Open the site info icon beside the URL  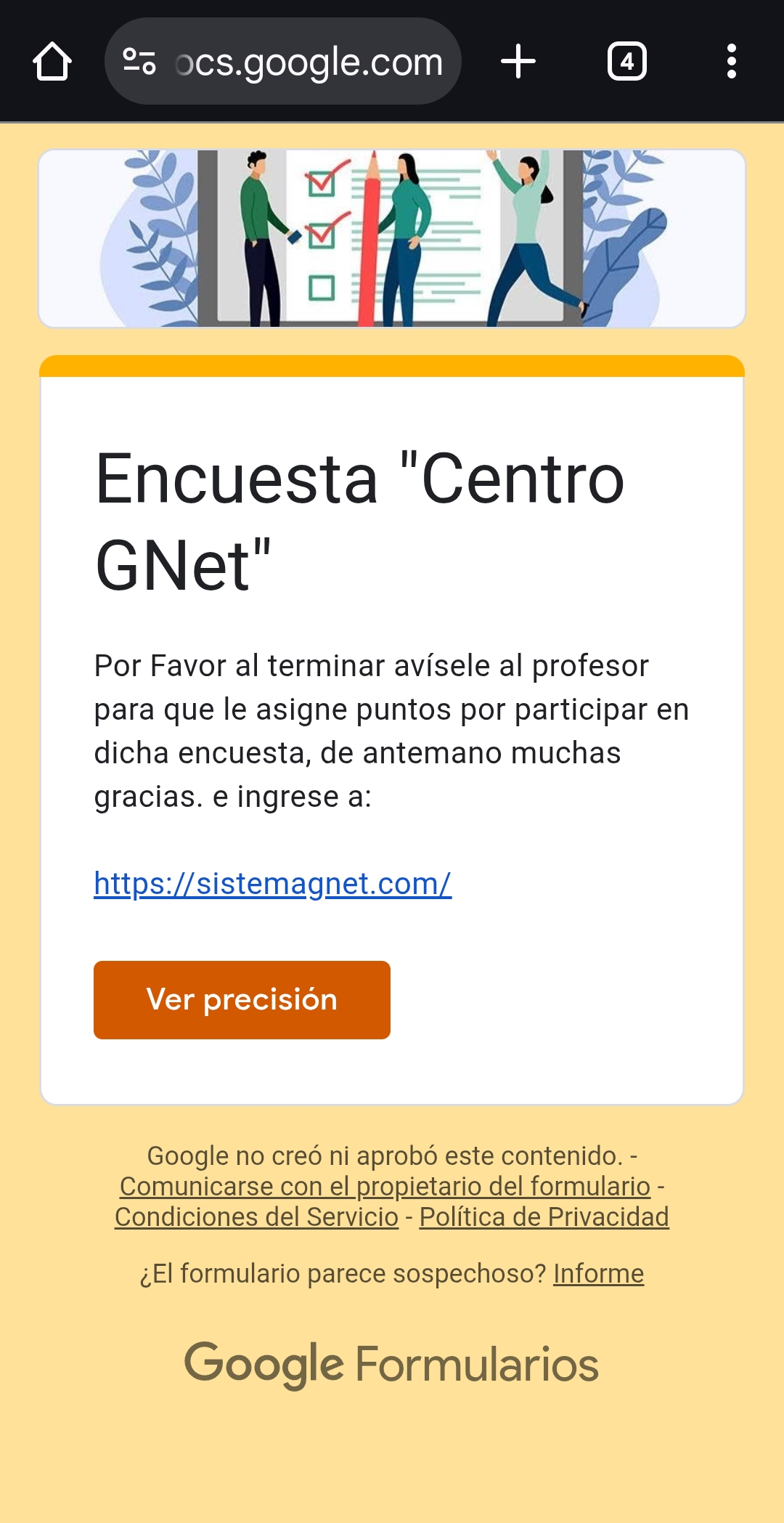pyautogui.click(x=139, y=62)
